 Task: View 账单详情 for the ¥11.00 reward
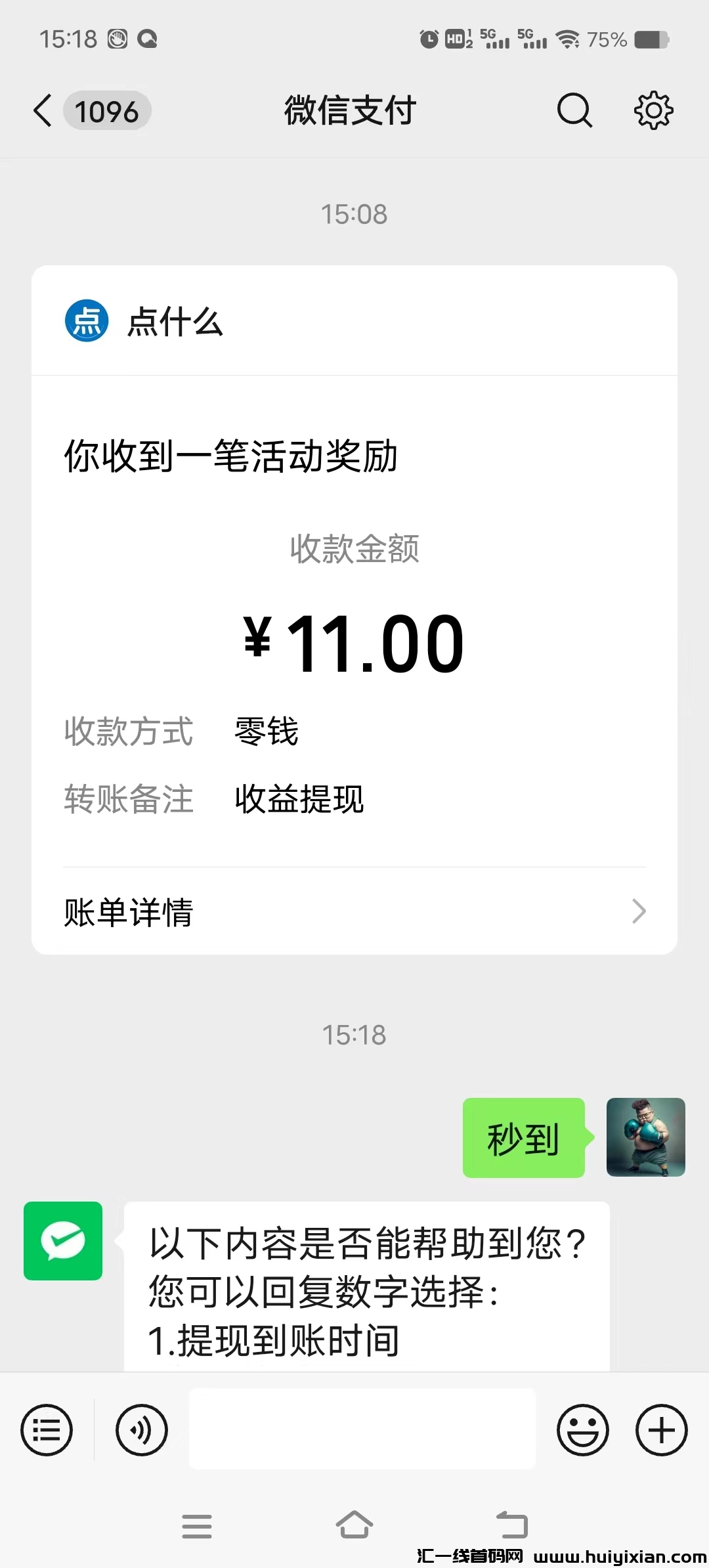click(354, 911)
